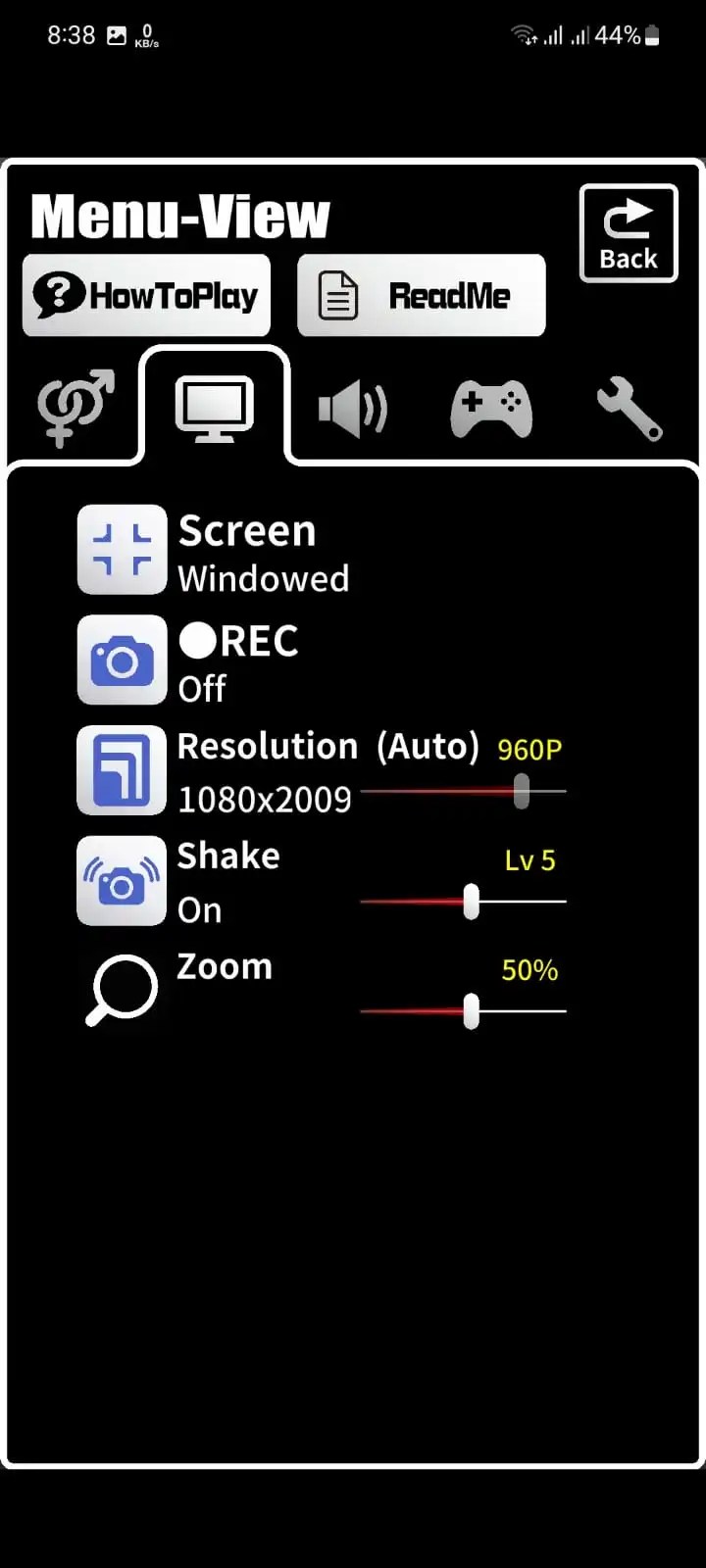Toggle the camera Shake setting
The height and width of the screenshot is (1568, 706).
122,881
